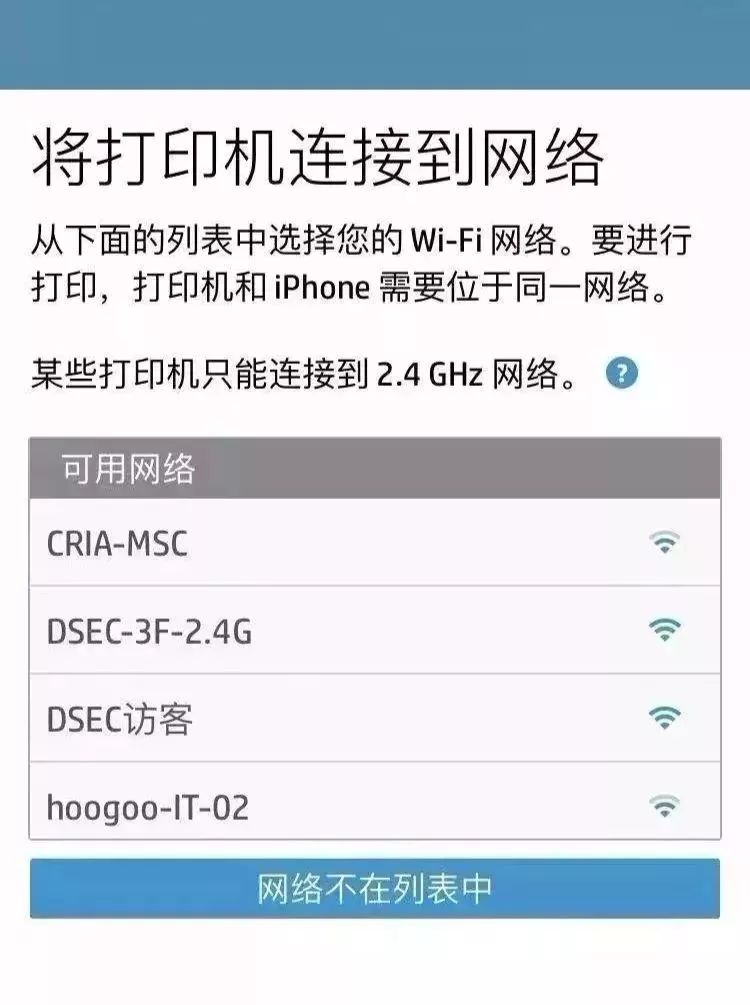This screenshot has width=750, height=1005.
Task: Tap the 网络不在列表中 button
Action: click(x=374, y=888)
